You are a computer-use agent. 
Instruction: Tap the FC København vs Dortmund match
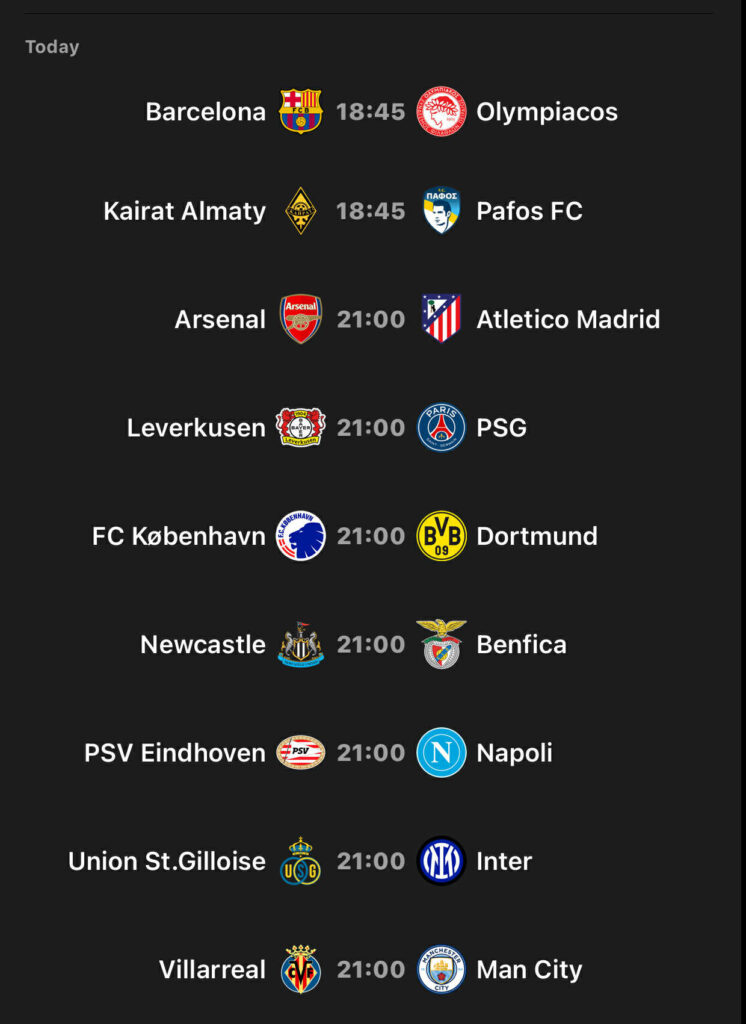[371, 536]
